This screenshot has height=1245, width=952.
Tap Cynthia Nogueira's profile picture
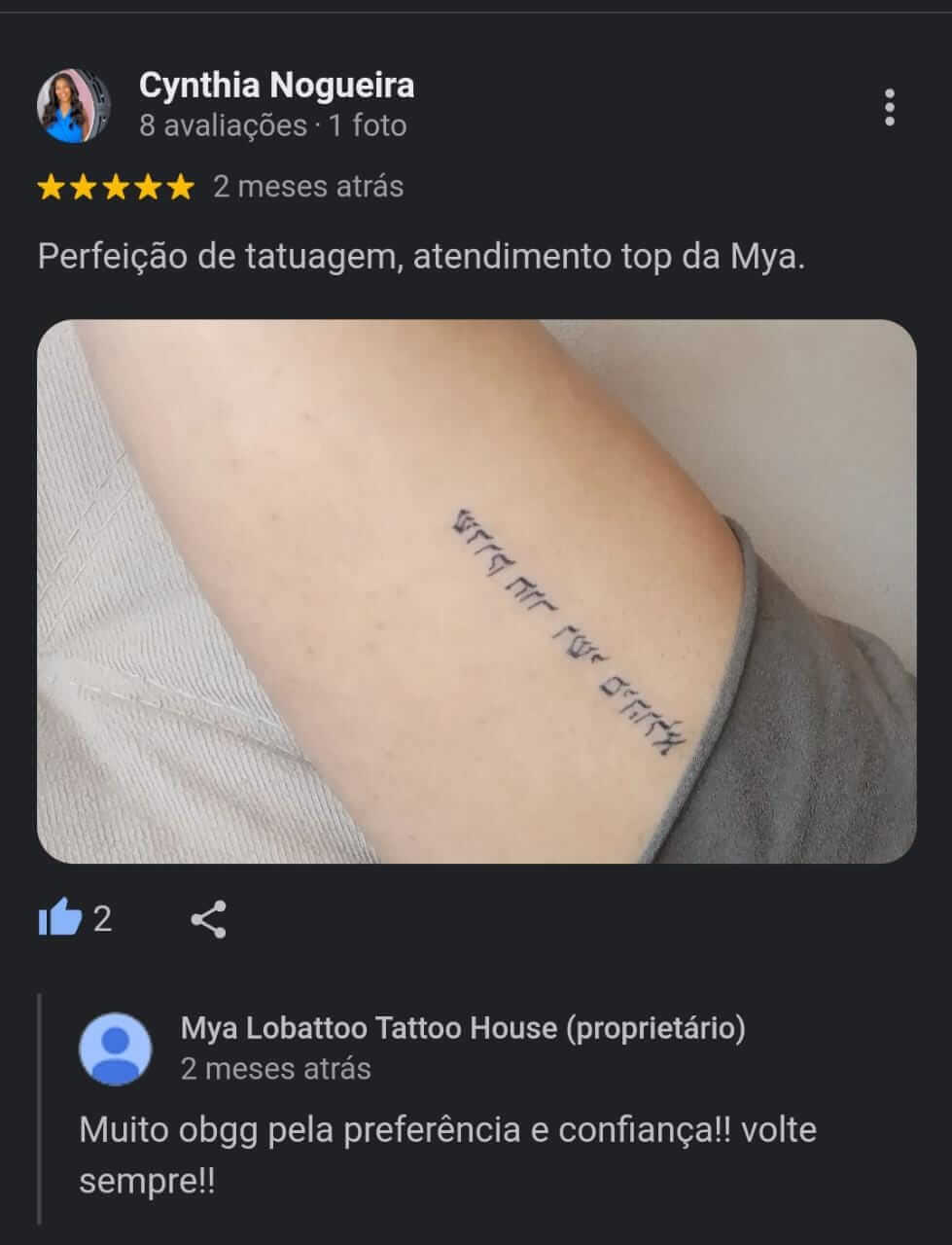(73, 106)
